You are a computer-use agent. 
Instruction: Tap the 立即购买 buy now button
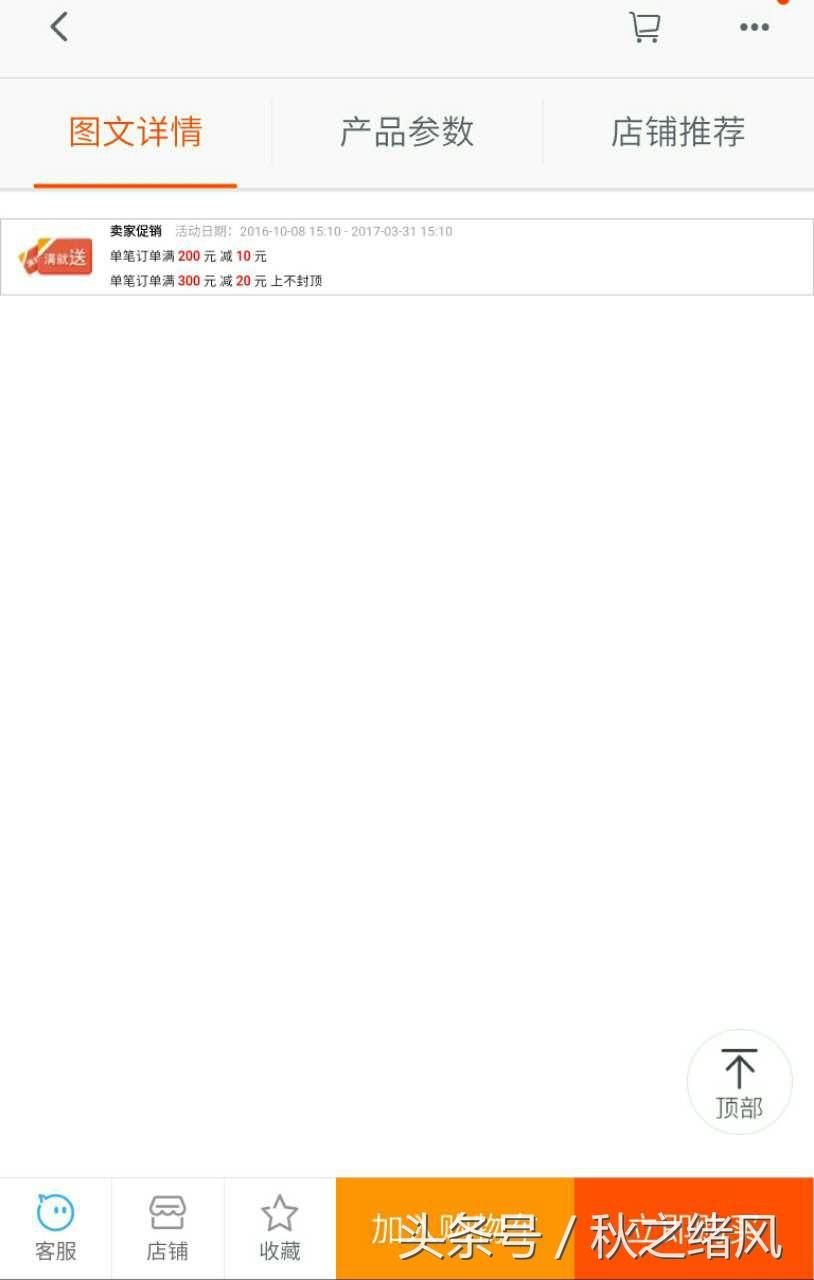point(693,1228)
